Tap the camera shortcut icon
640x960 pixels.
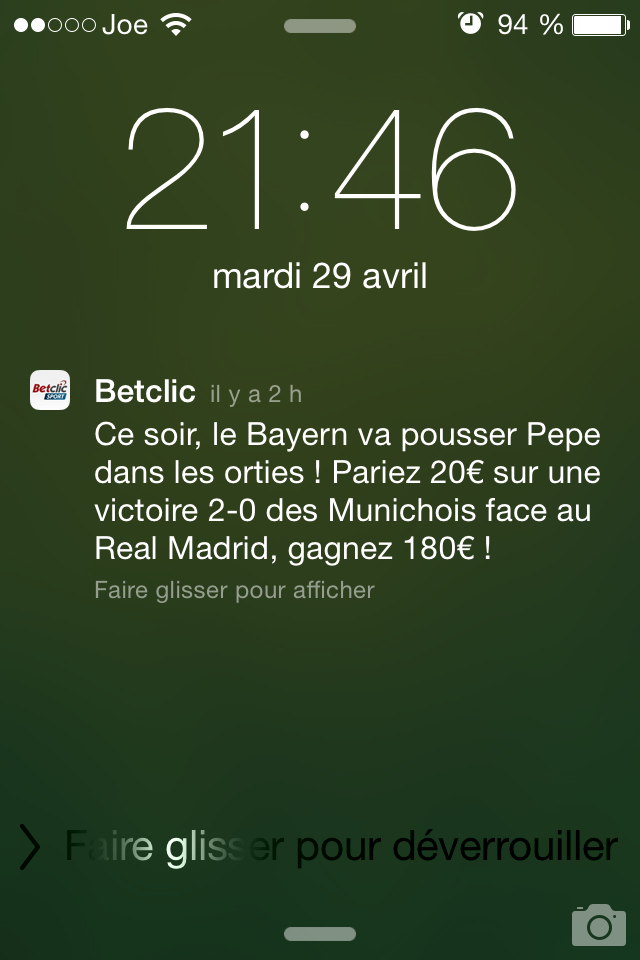(598, 924)
